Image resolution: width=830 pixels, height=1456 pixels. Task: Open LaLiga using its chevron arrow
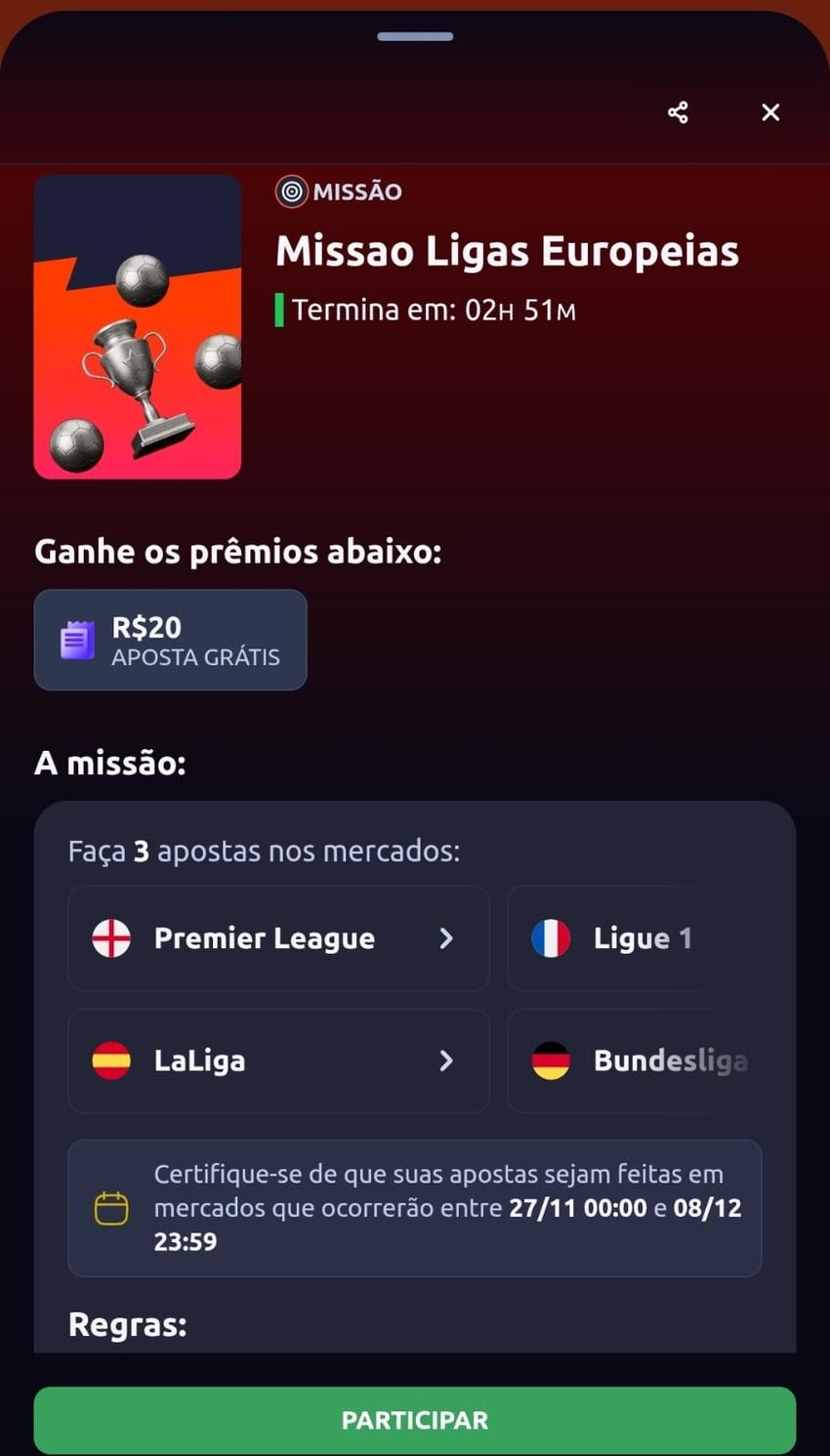tap(447, 1061)
